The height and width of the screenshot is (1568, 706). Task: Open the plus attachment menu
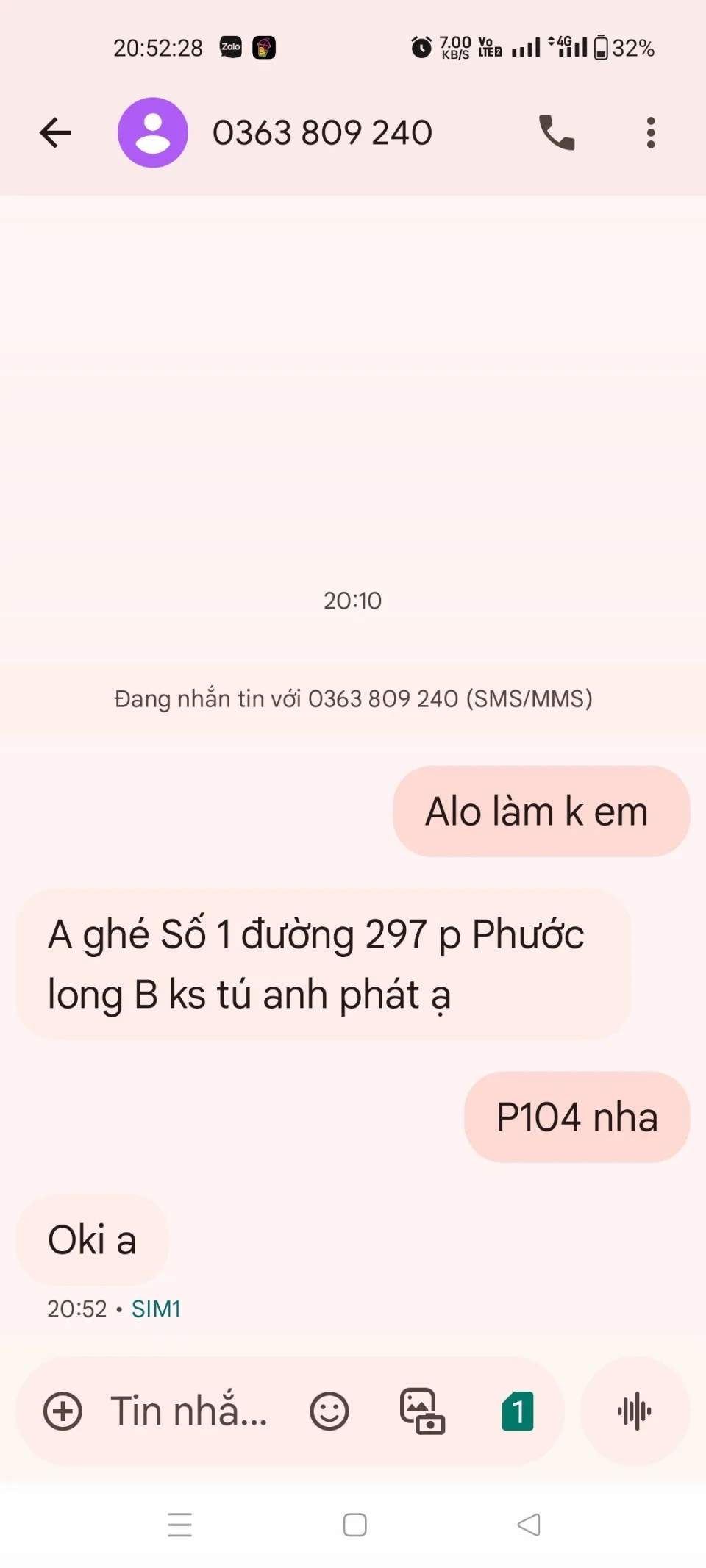click(63, 1411)
